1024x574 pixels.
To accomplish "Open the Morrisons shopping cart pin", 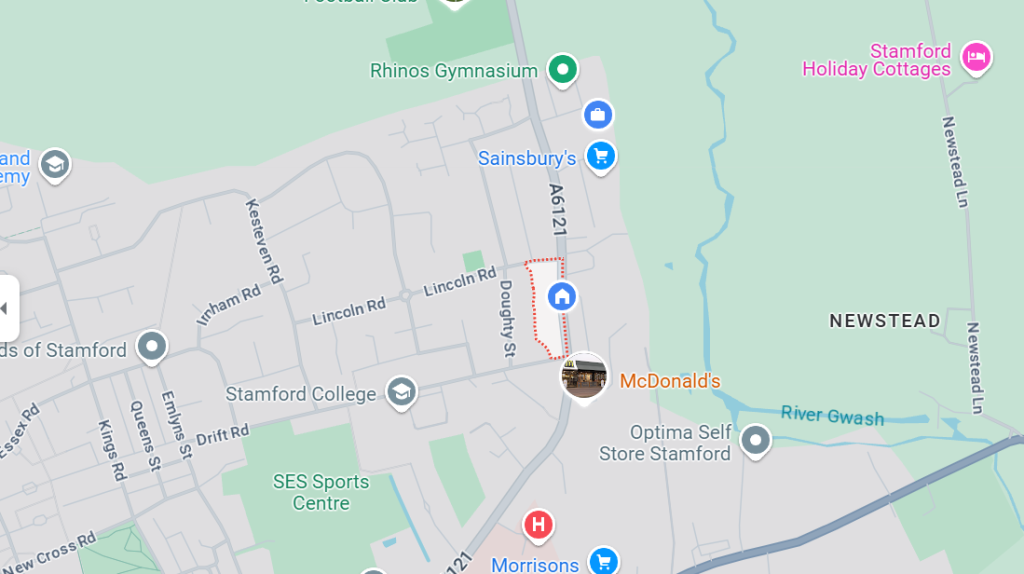I will pyautogui.click(x=601, y=560).
